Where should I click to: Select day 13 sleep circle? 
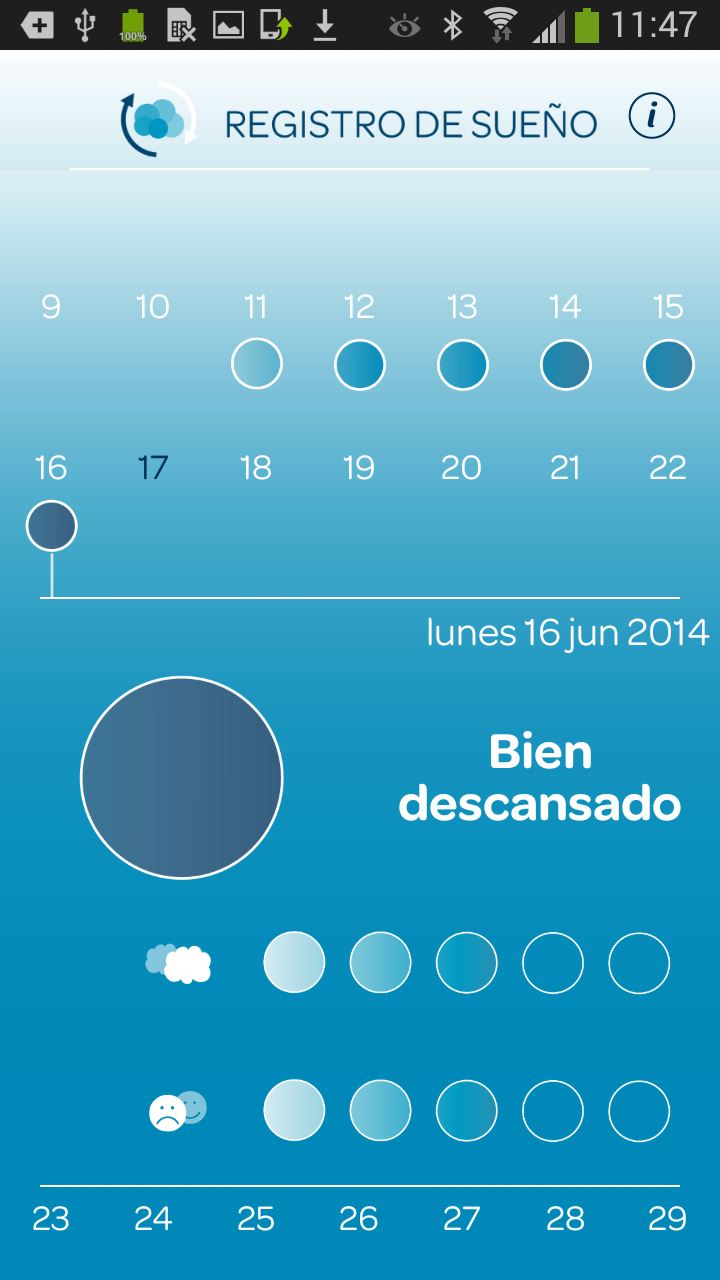point(463,363)
